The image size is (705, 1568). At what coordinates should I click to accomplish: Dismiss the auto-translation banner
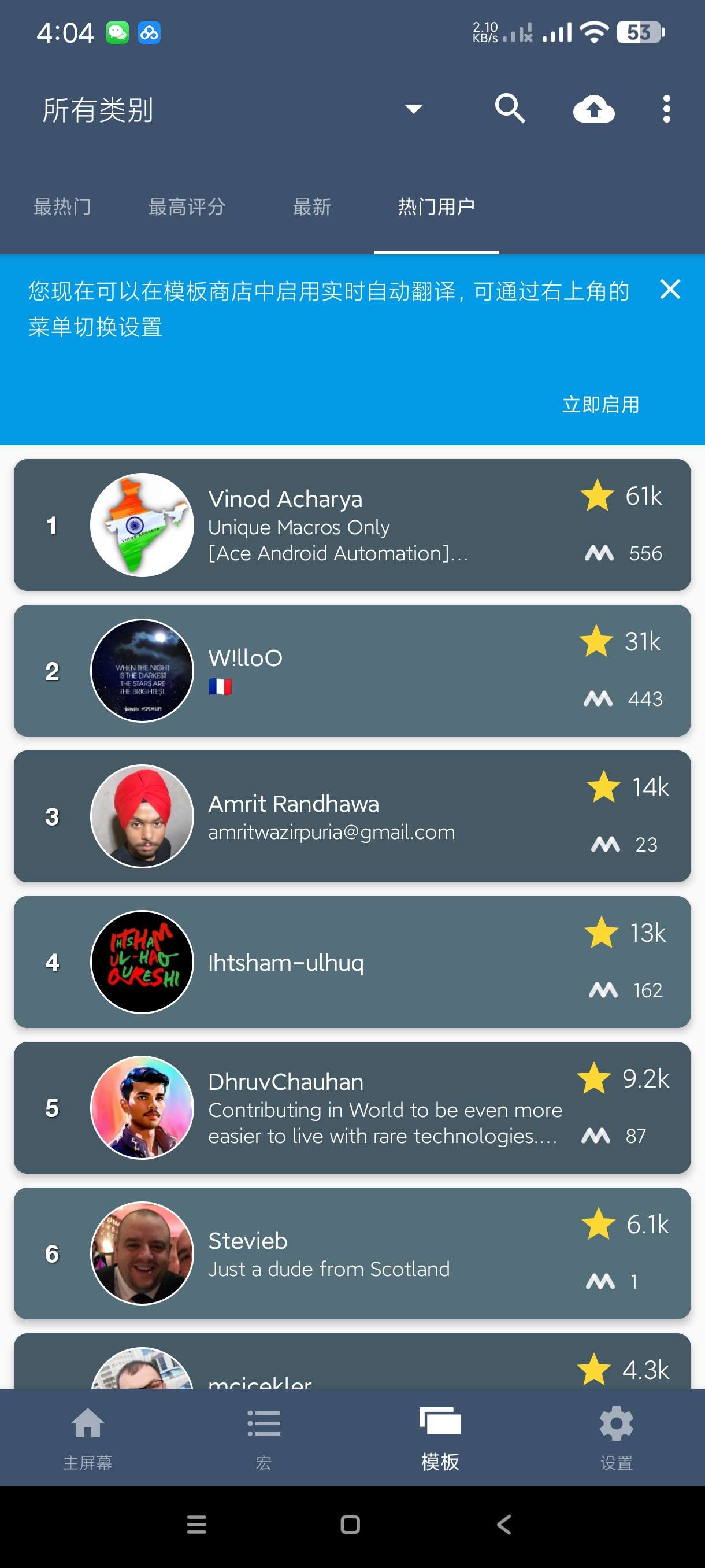point(669,289)
